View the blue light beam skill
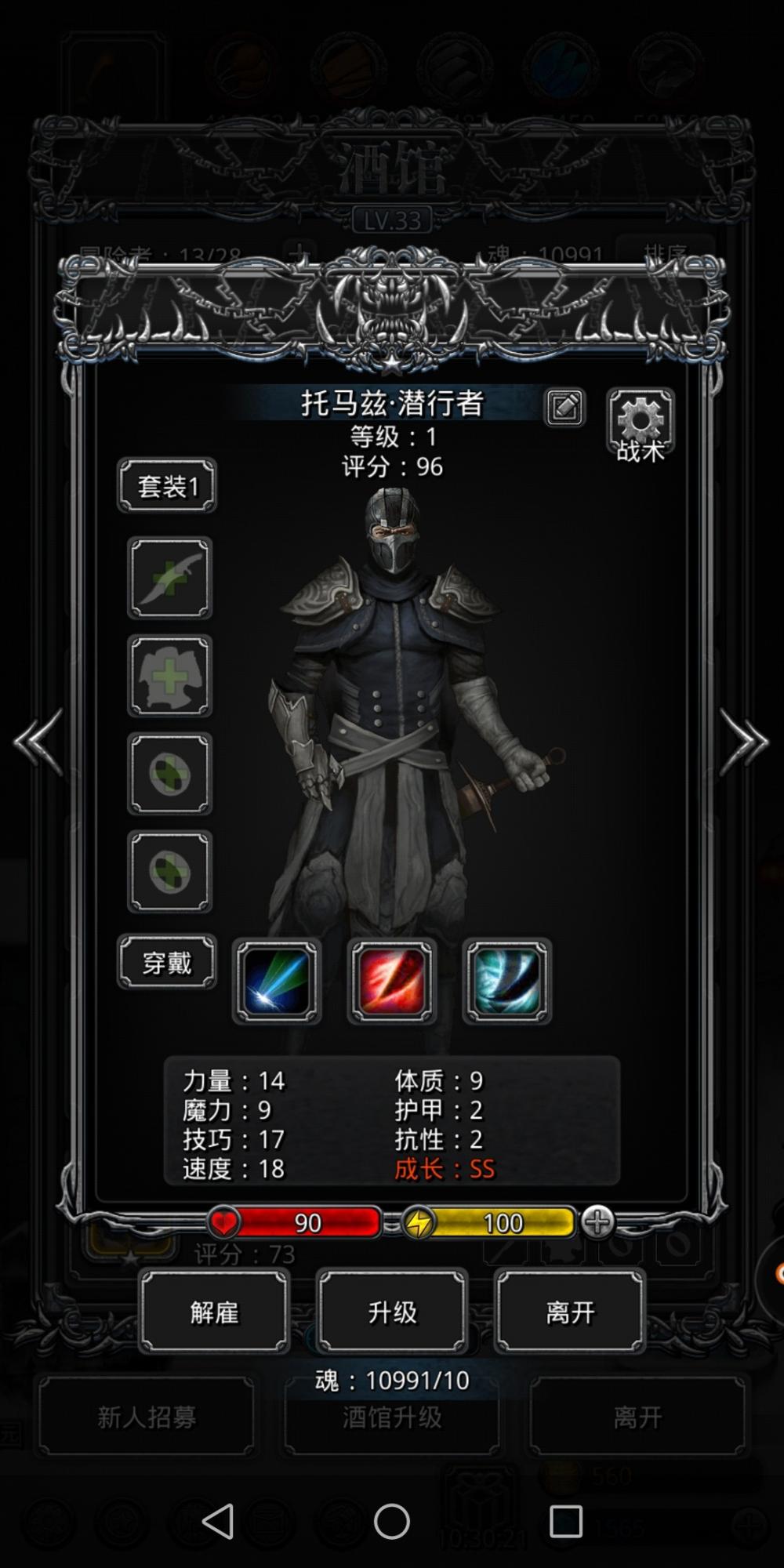 277,981
